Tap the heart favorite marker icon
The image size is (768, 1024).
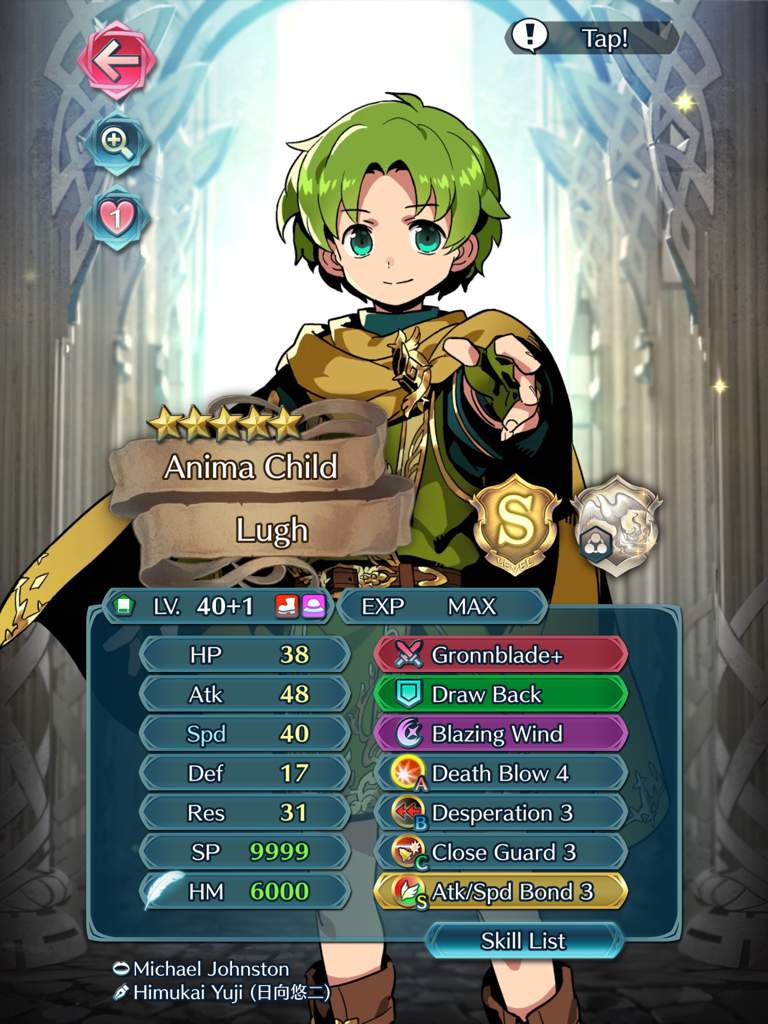click(x=117, y=217)
